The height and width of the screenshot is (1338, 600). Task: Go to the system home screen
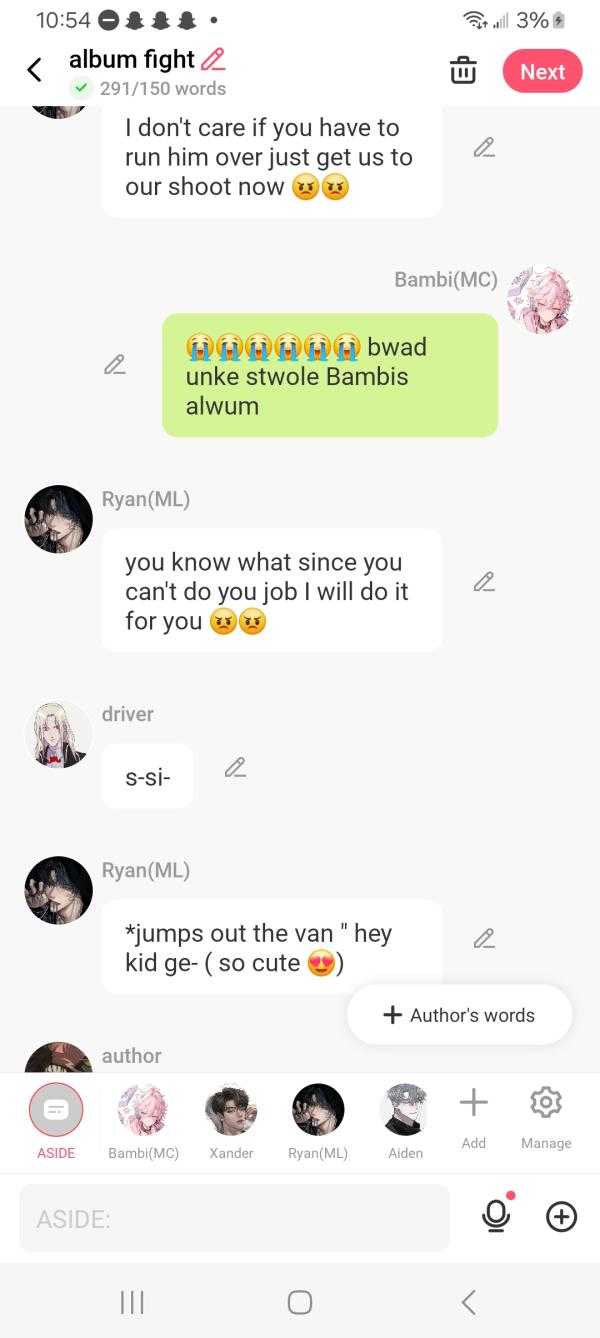pyautogui.click(x=300, y=1301)
